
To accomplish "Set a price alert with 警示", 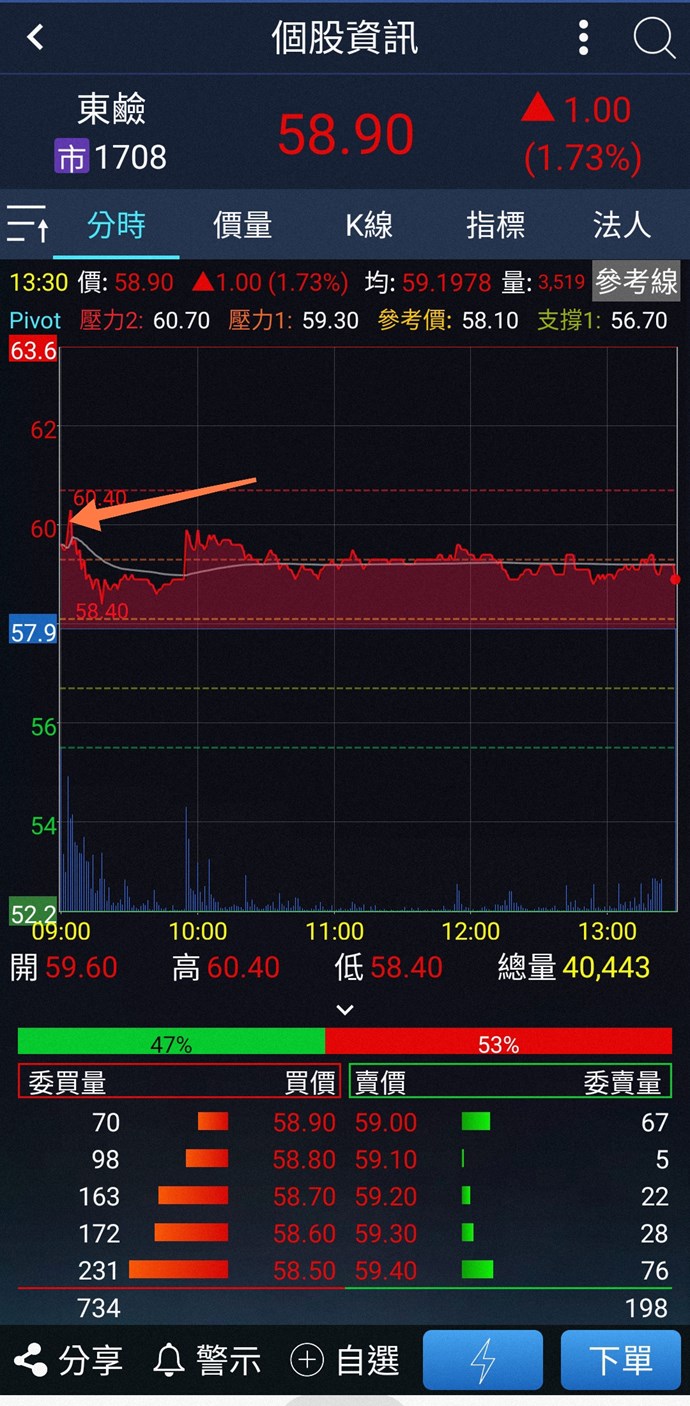I will [x=207, y=1360].
